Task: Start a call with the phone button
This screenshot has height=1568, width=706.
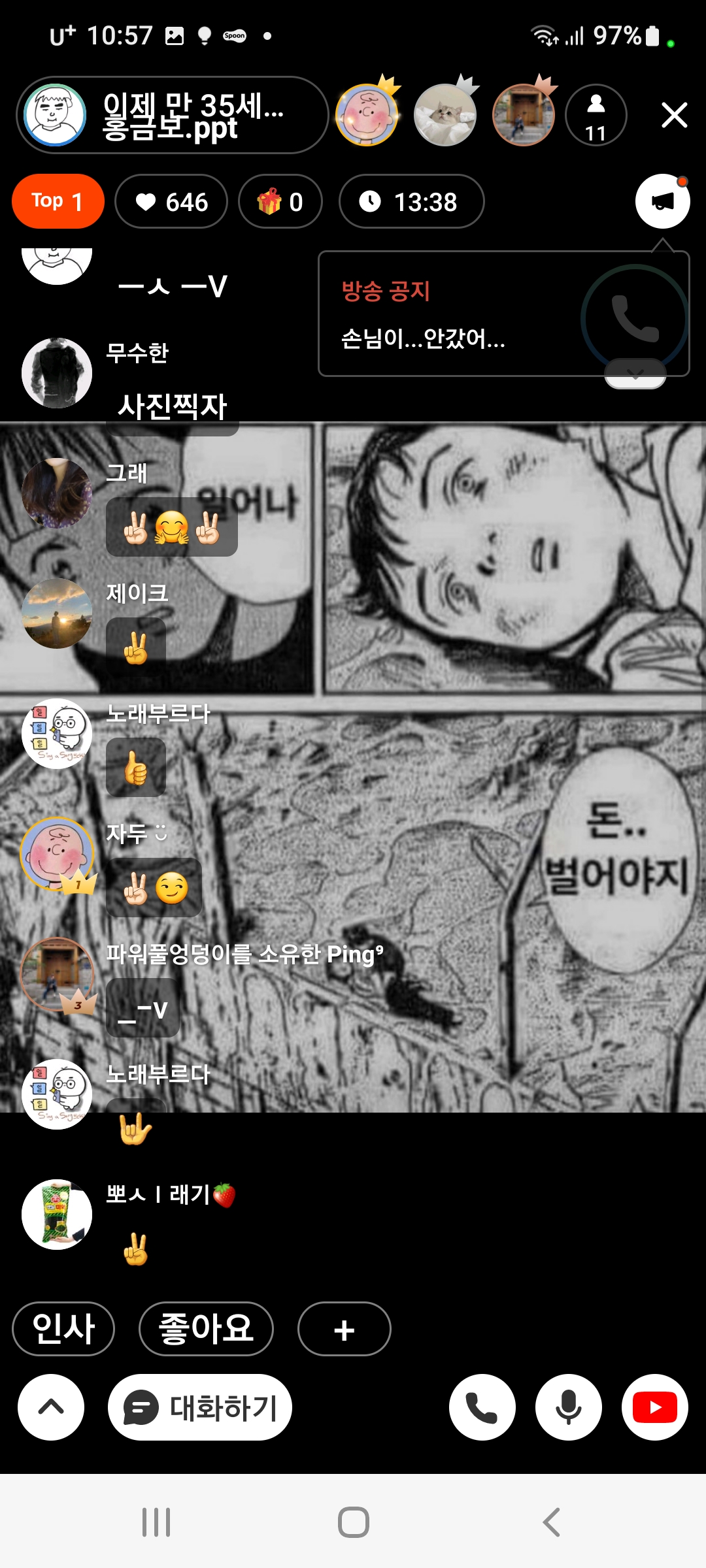Action: click(x=482, y=1407)
